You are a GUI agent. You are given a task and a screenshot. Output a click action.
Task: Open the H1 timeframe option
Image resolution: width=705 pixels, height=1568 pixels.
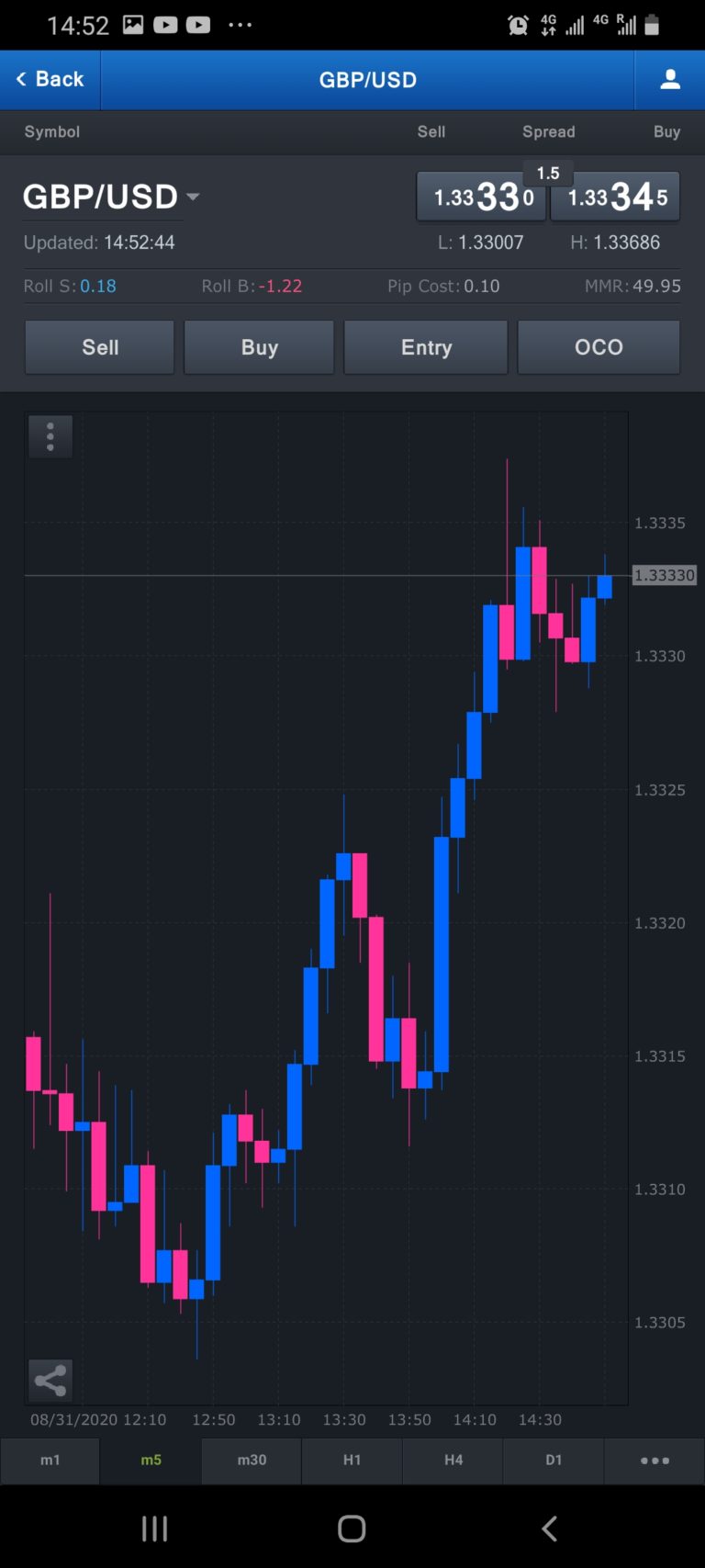tap(352, 1461)
